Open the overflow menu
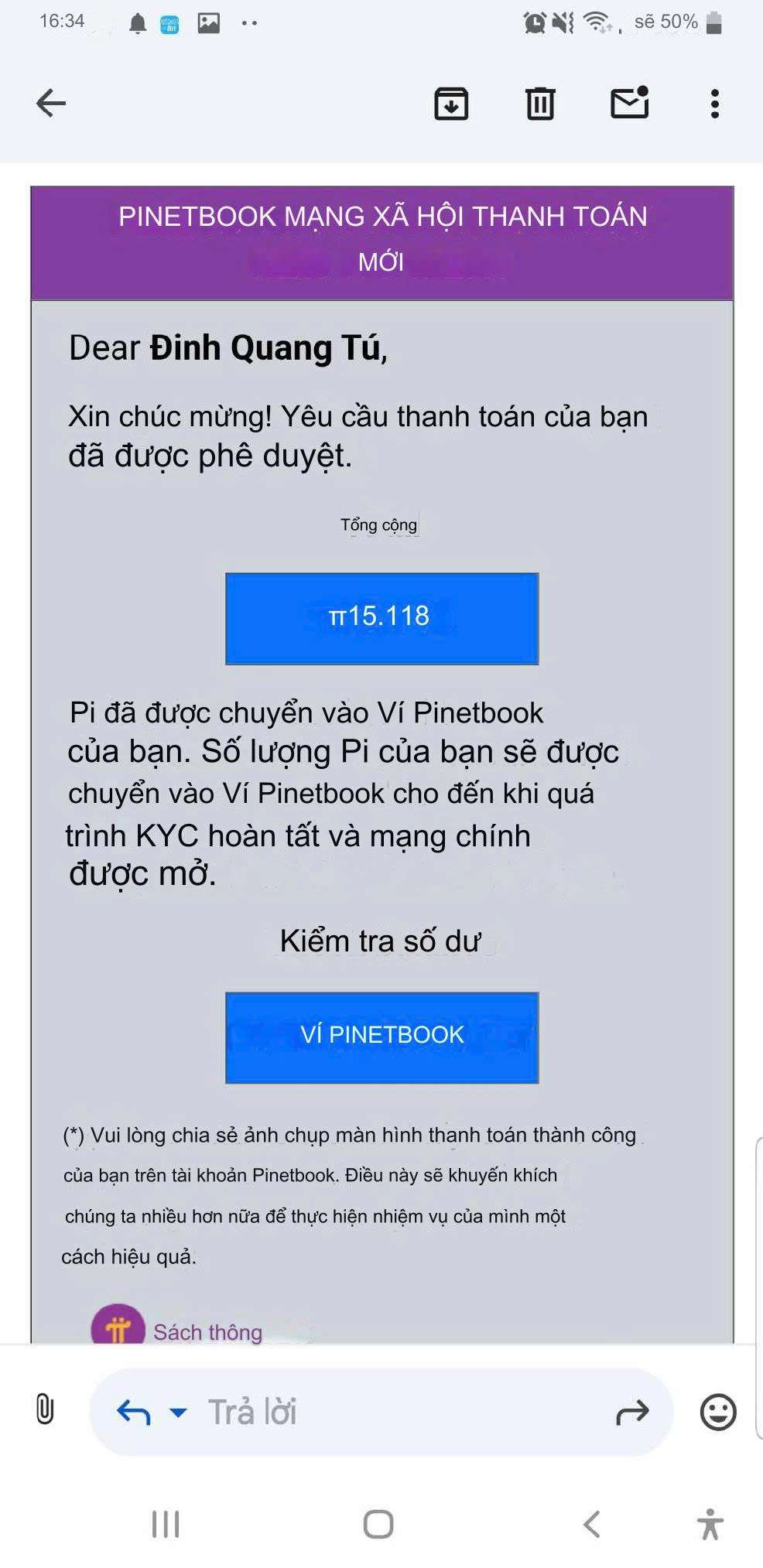Image resolution: width=763 pixels, height=1568 pixels. (714, 103)
